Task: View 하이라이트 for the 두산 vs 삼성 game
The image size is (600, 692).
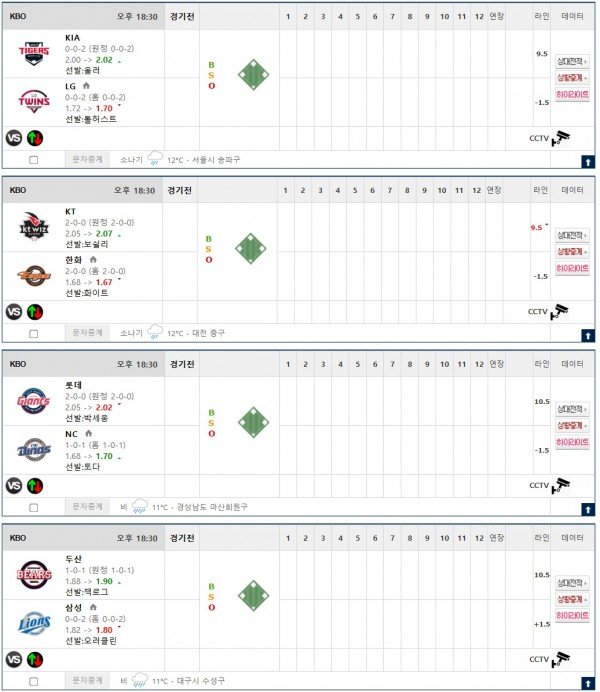Action: pyautogui.click(x=572, y=616)
